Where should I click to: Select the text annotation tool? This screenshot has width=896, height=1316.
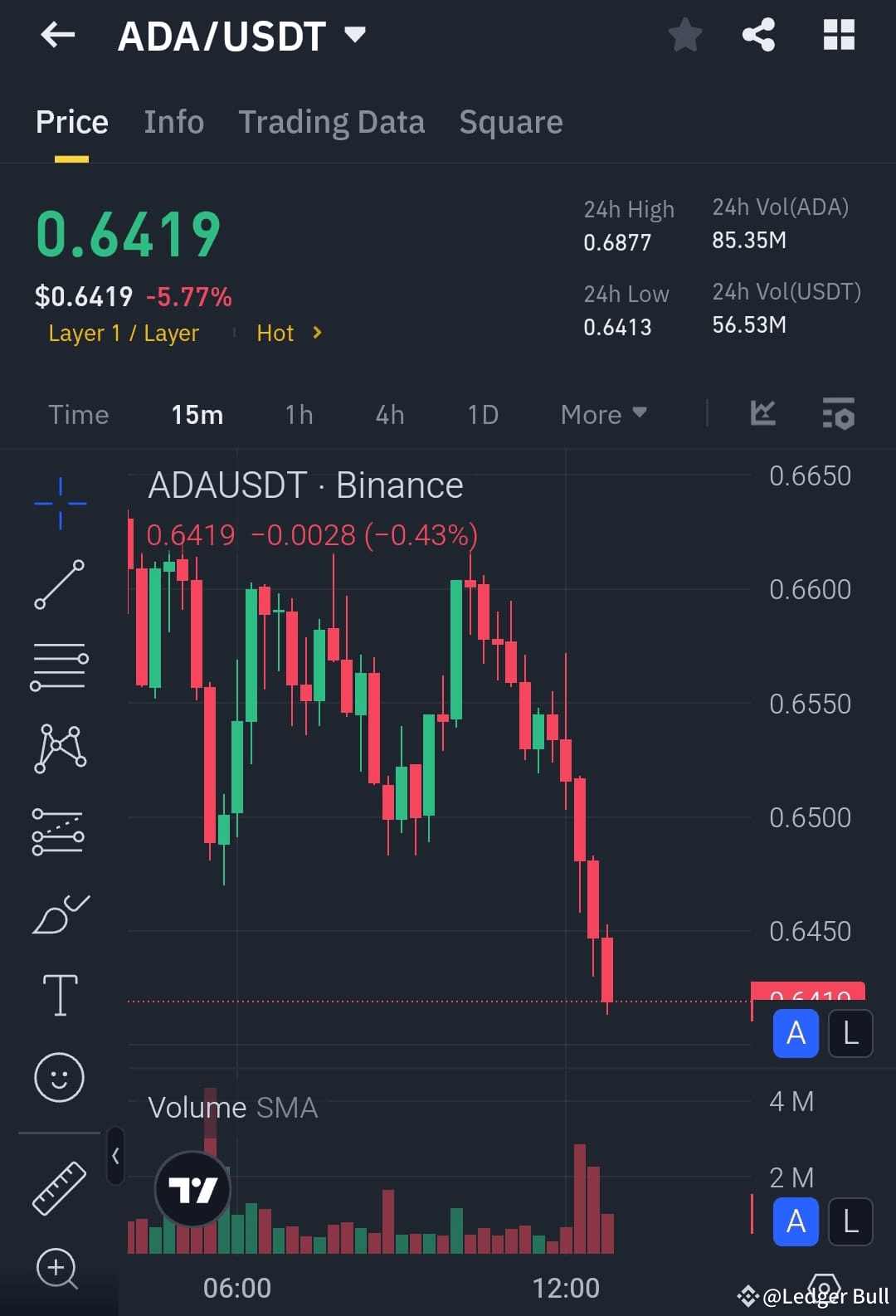pyautogui.click(x=59, y=993)
